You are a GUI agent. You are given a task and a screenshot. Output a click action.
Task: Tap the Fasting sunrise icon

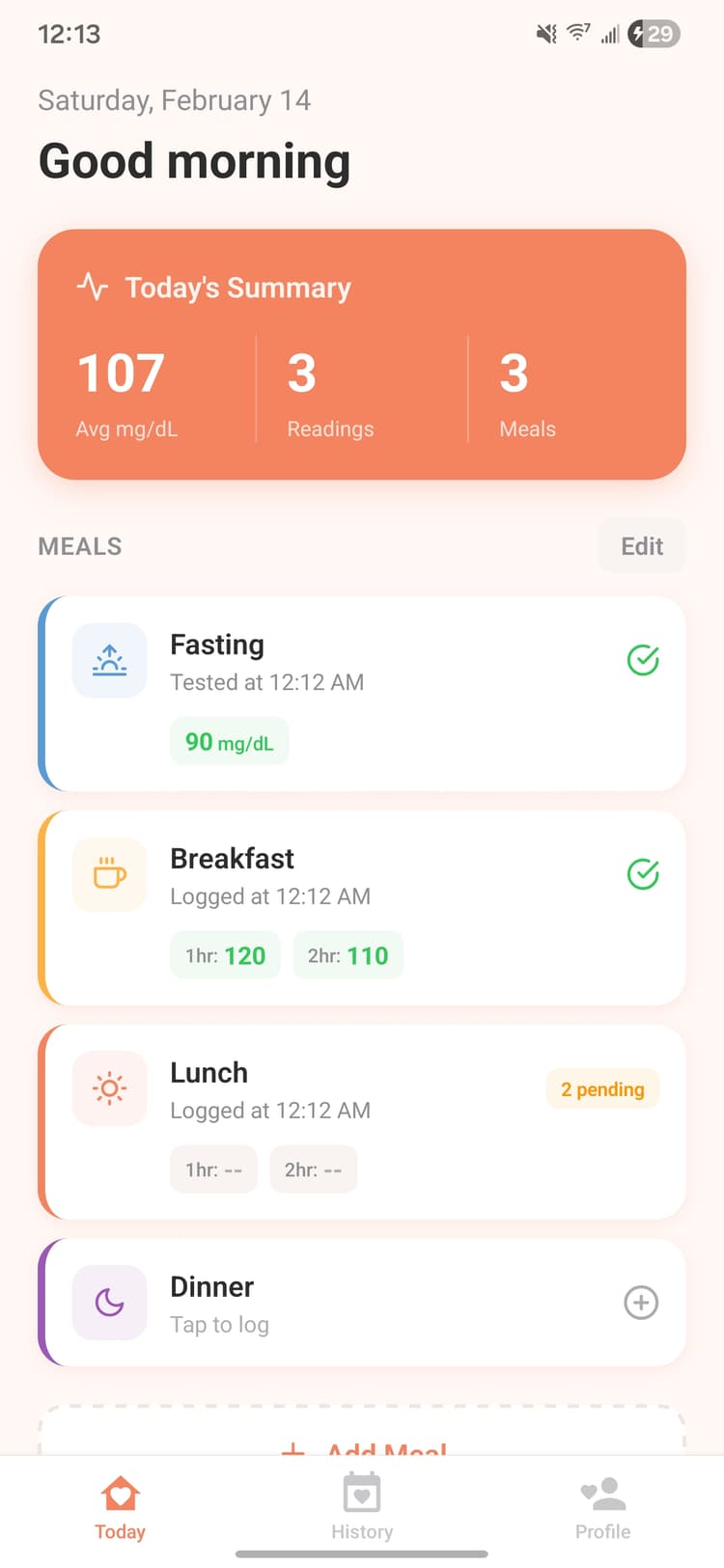tap(109, 660)
